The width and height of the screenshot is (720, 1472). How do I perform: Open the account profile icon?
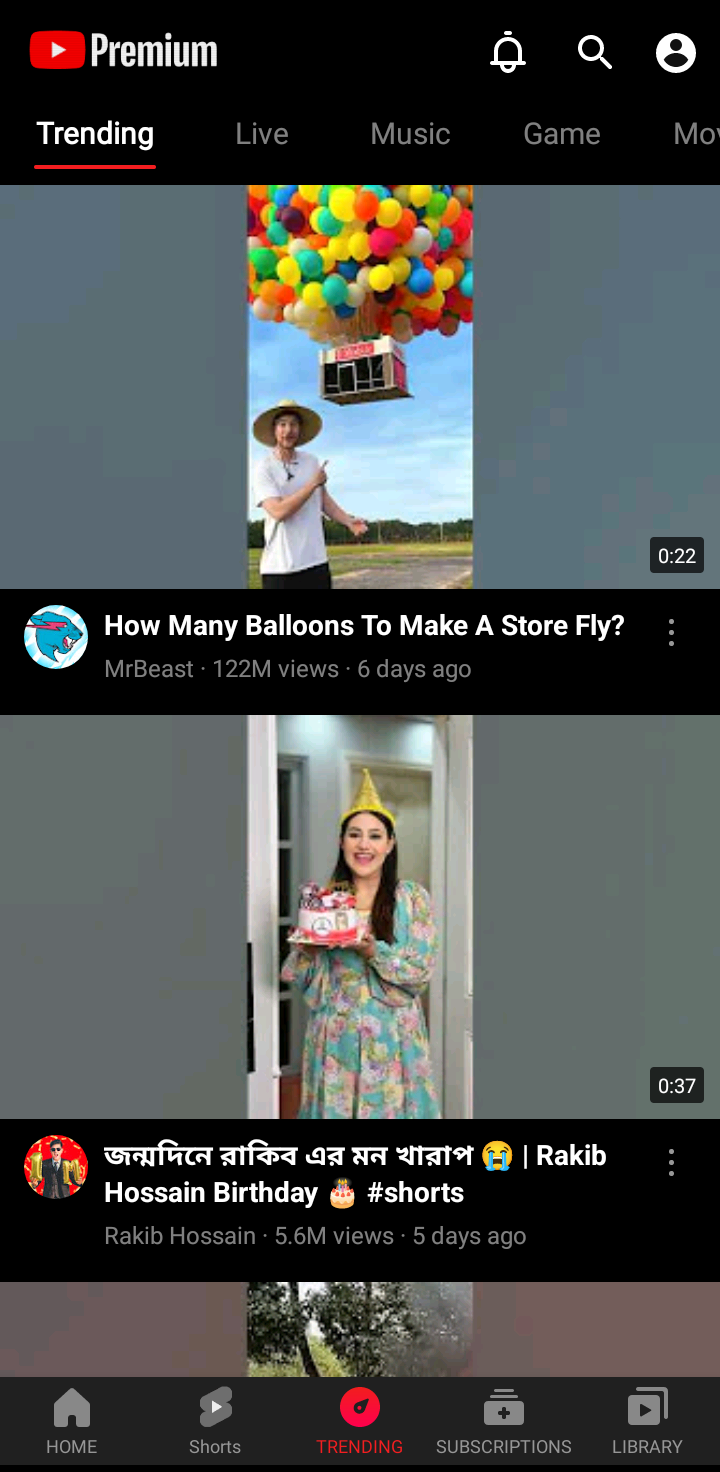click(x=676, y=52)
